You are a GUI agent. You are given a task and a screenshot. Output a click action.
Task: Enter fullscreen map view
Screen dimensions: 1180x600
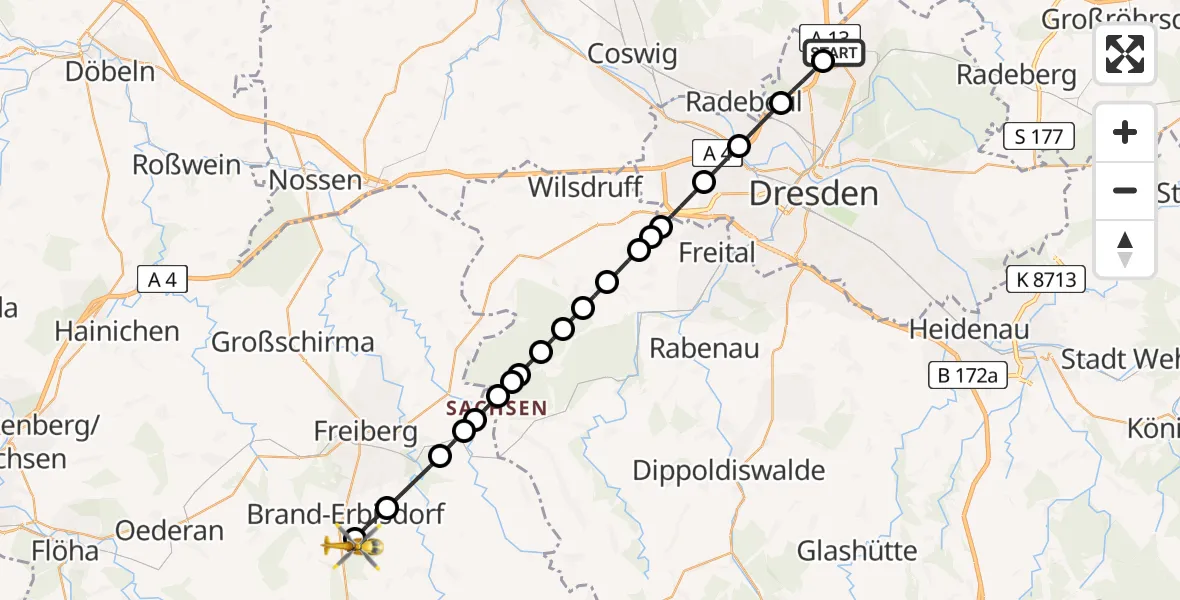(x=1125, y=54)
